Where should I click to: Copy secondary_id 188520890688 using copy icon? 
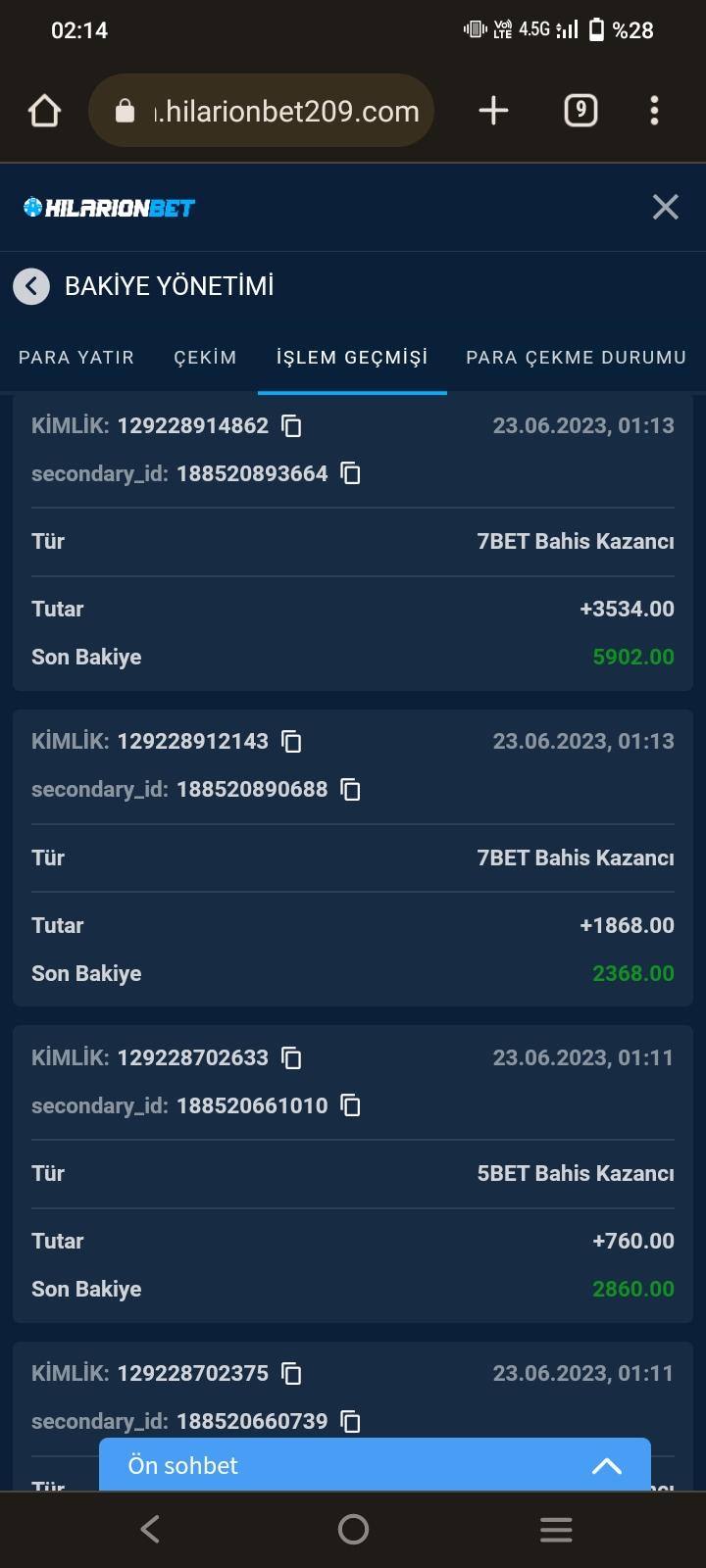coord(349,789)
